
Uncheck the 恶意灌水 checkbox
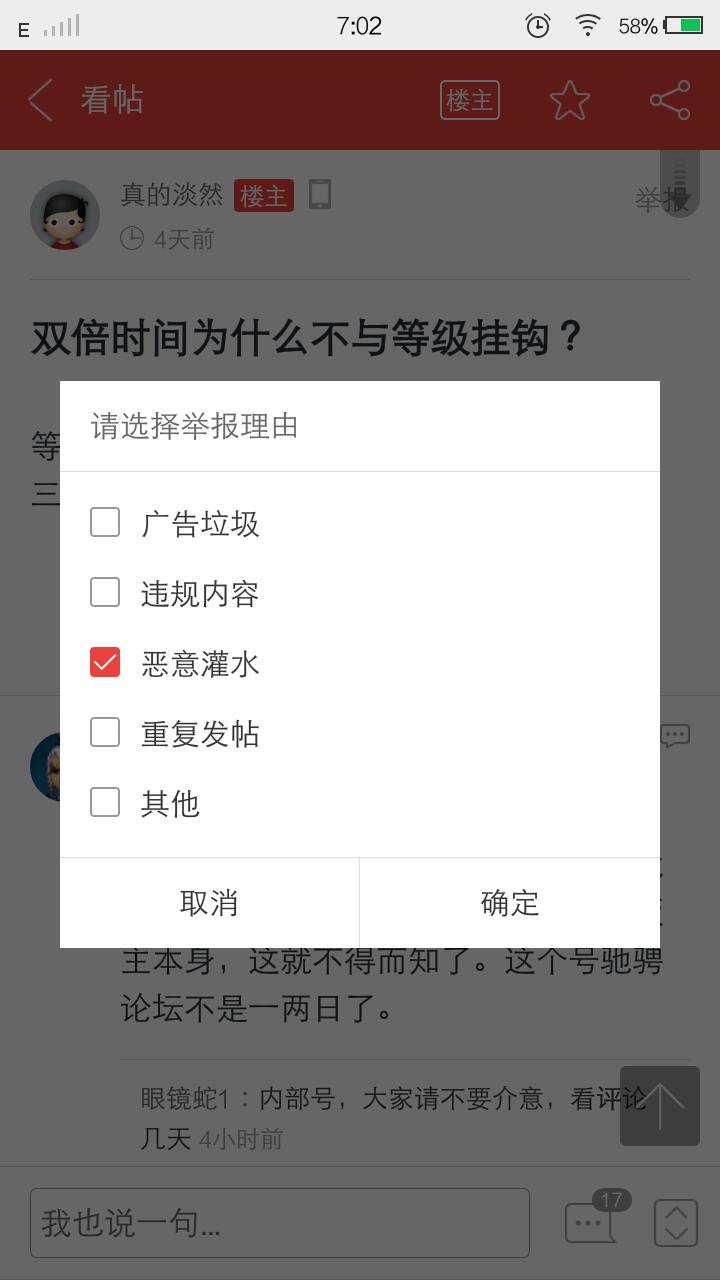[x=105, y=662]
